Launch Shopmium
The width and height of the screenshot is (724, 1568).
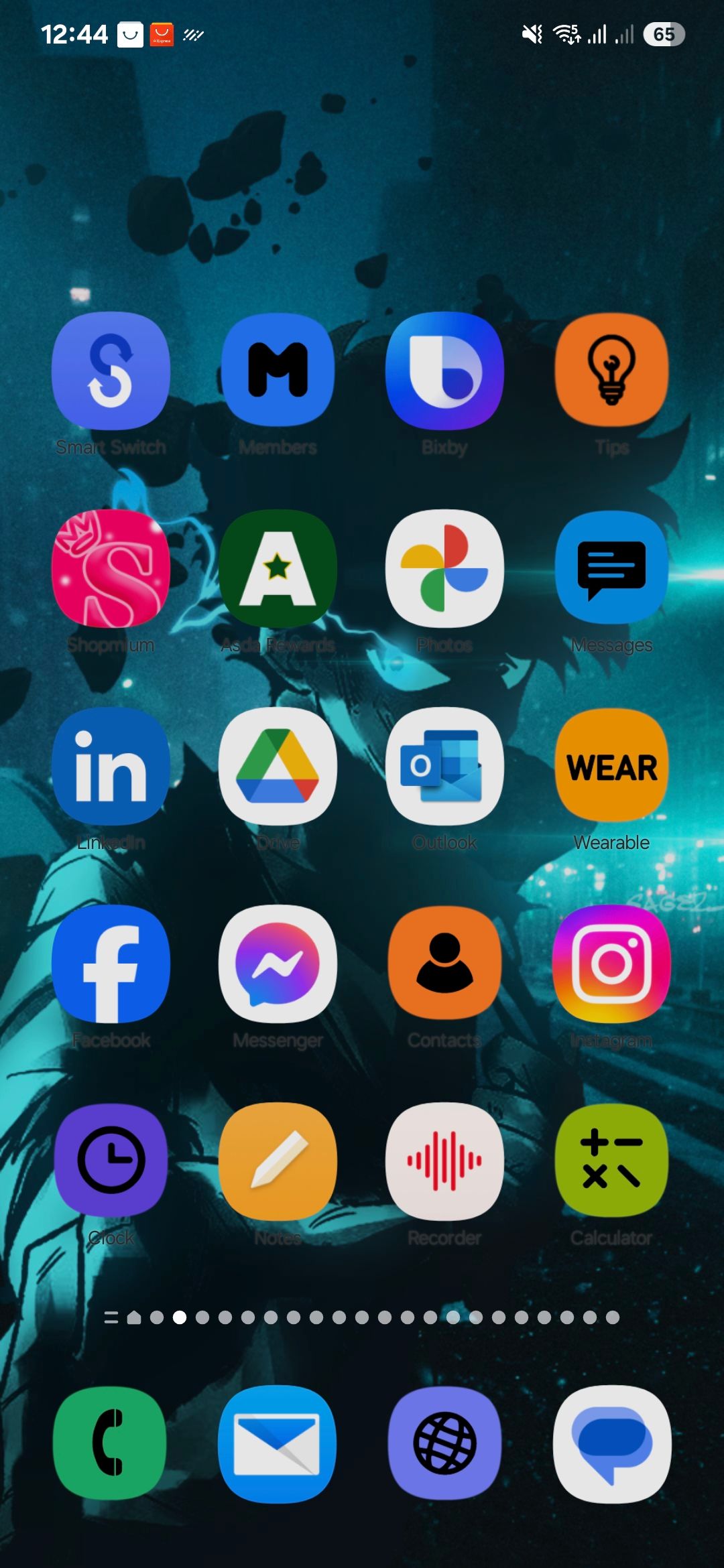(x=111, y=569)
